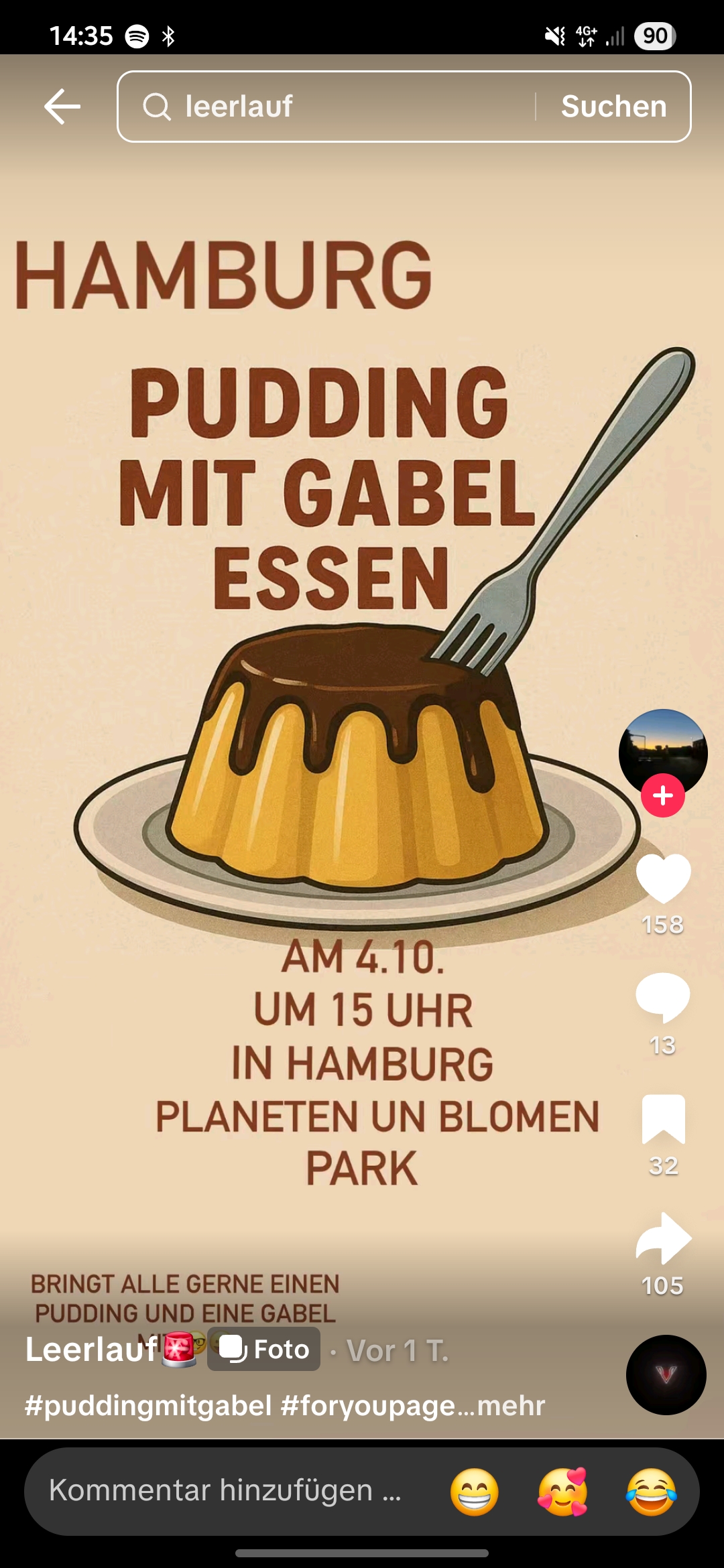724x1568 pixels.
Task: Like this post with the heart
Action: coord(663,878)
